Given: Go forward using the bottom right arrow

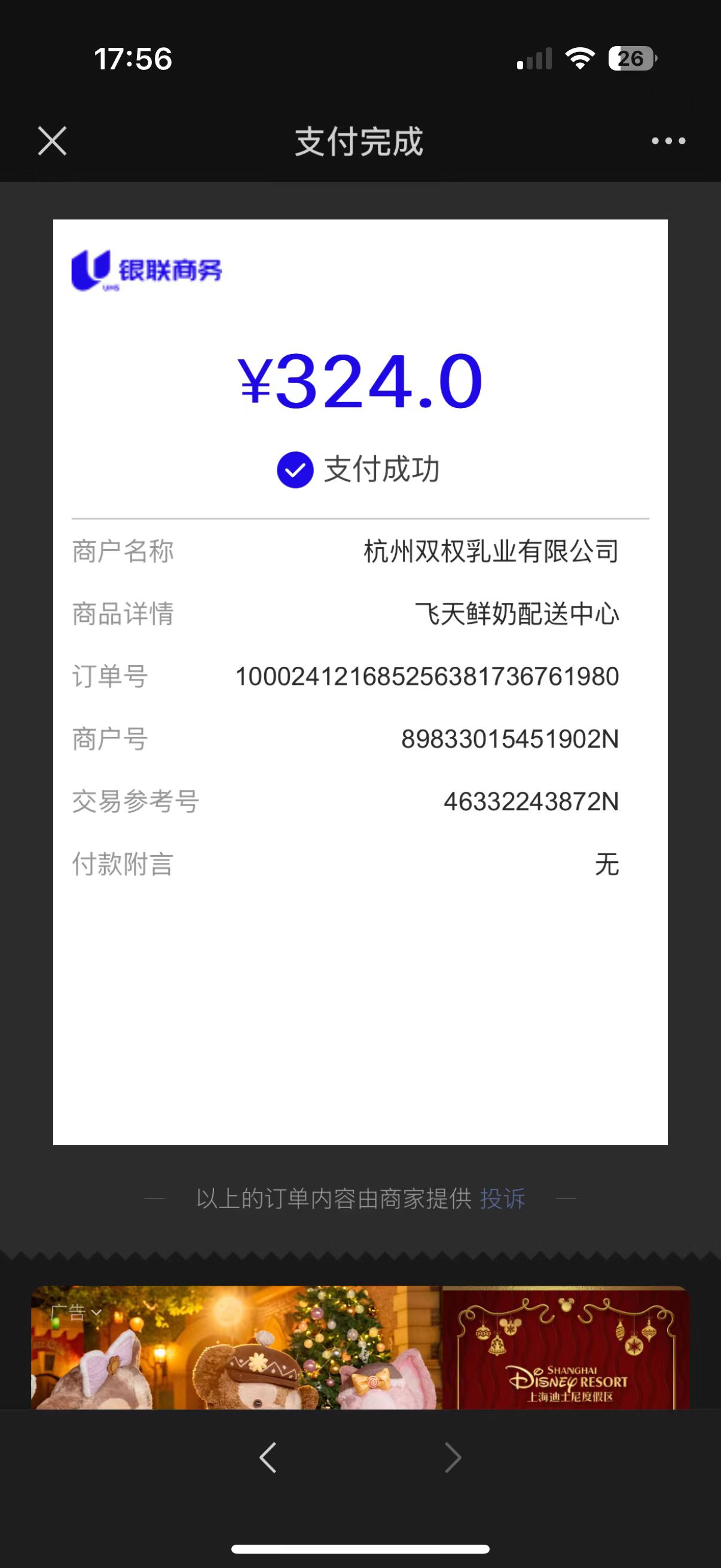Looking at the screenshot, I should (x=453, y=1457).
